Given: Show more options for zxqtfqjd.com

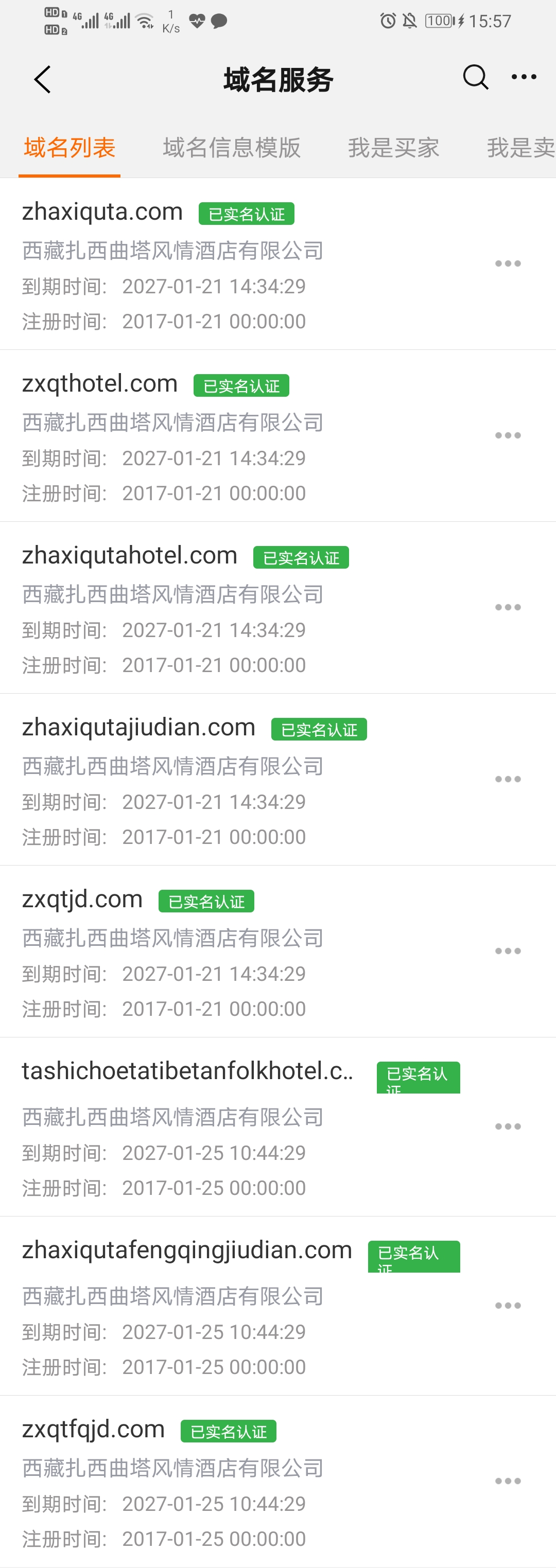Looking at the screenshot, I should click(x=508, y=1481).
